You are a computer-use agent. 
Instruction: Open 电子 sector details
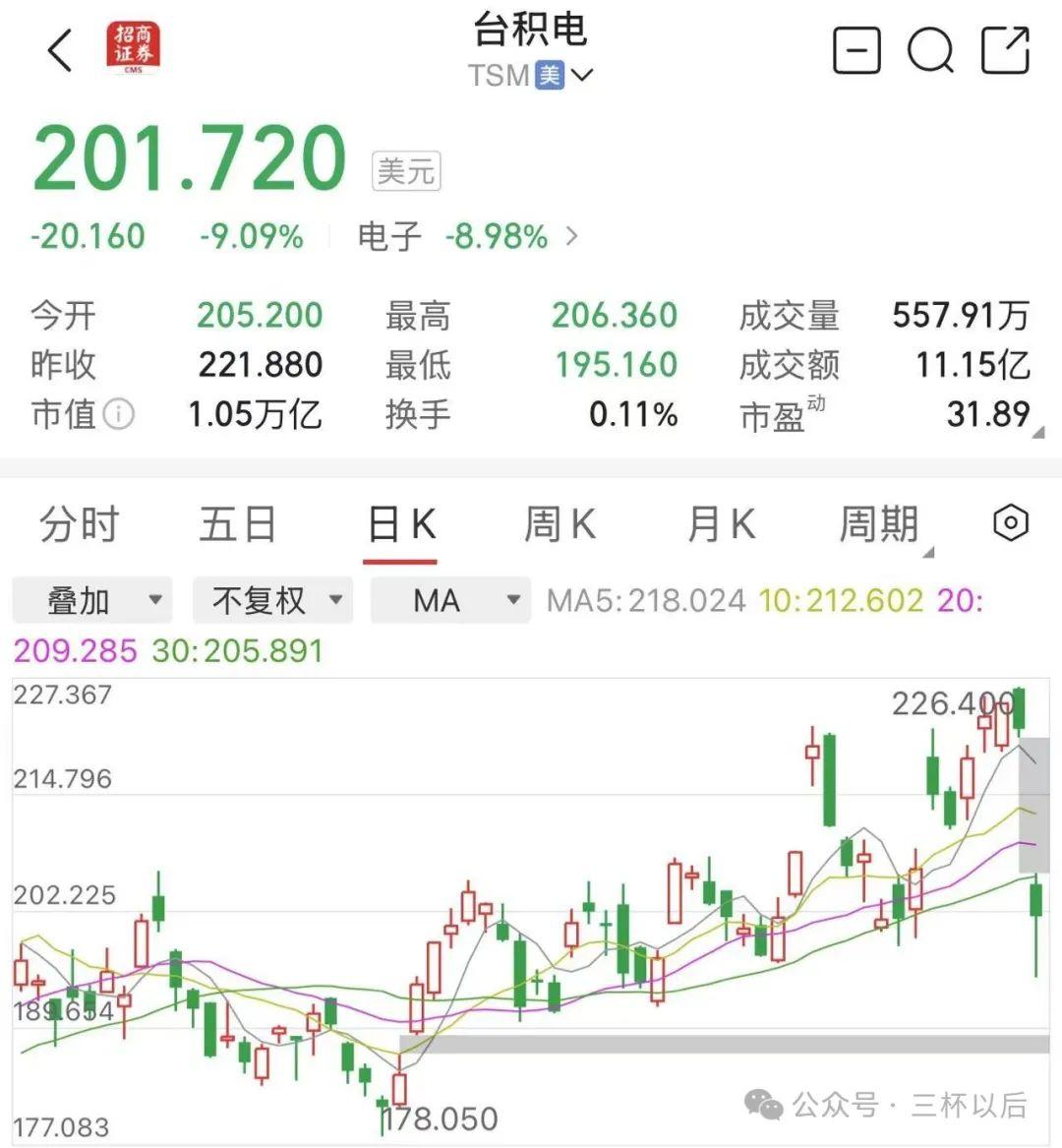467,236
